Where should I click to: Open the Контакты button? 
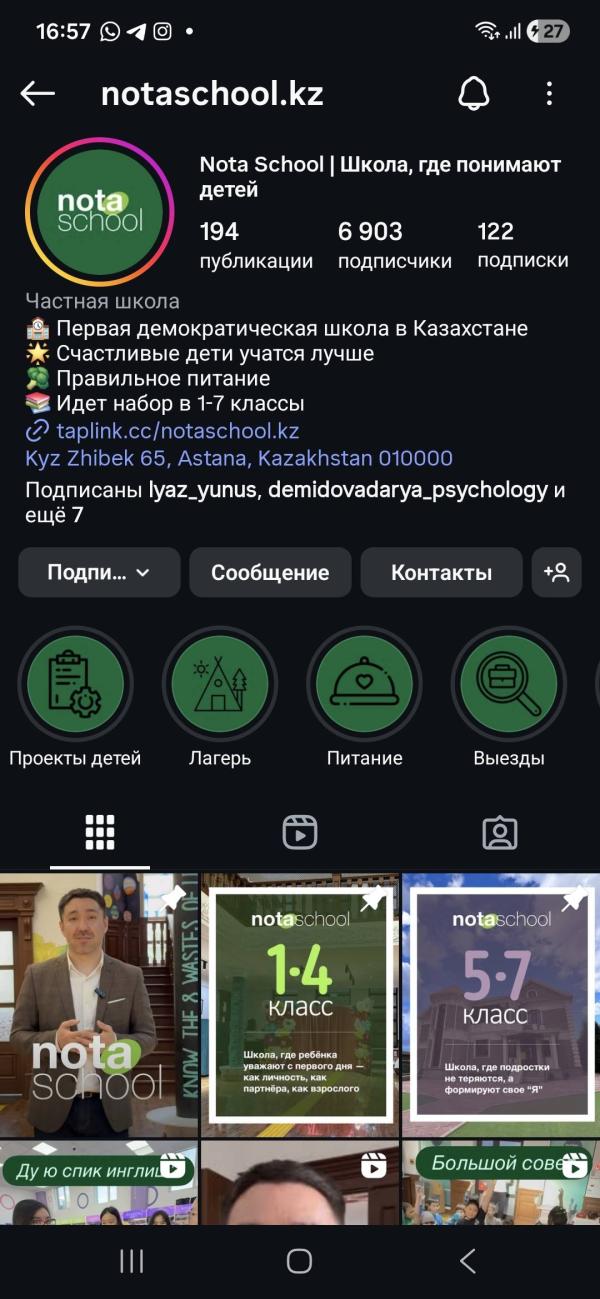(441, 573)
